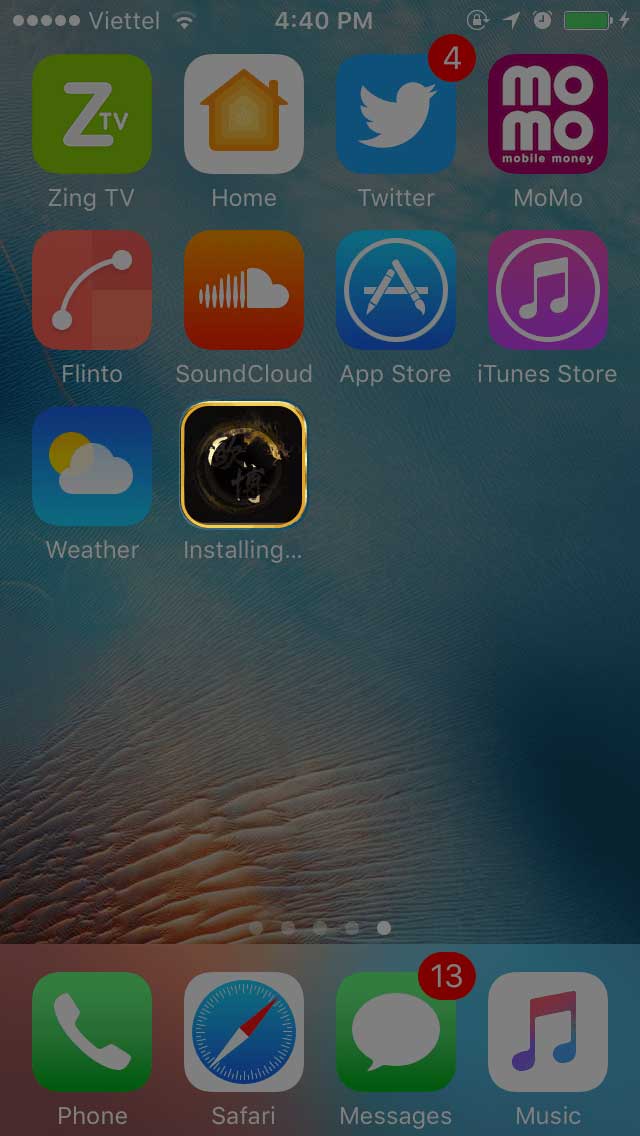Launch Safari browser
This screenshot has width=640, height=1136.
pyautogui.click(x=244, y=1032)
